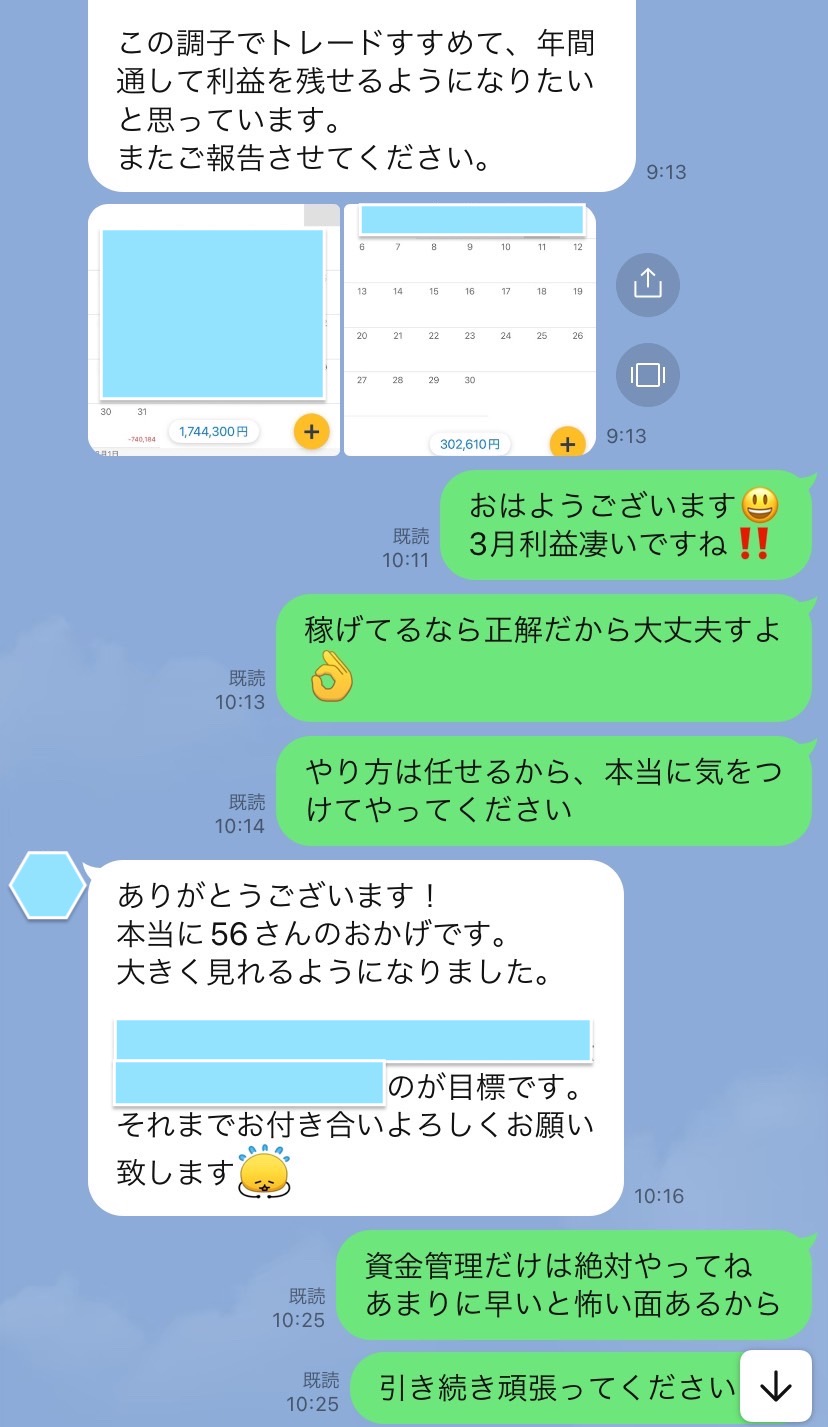Open the sender's hexagon profile avatar
828x1427 pixels.
tap(48, 885)
